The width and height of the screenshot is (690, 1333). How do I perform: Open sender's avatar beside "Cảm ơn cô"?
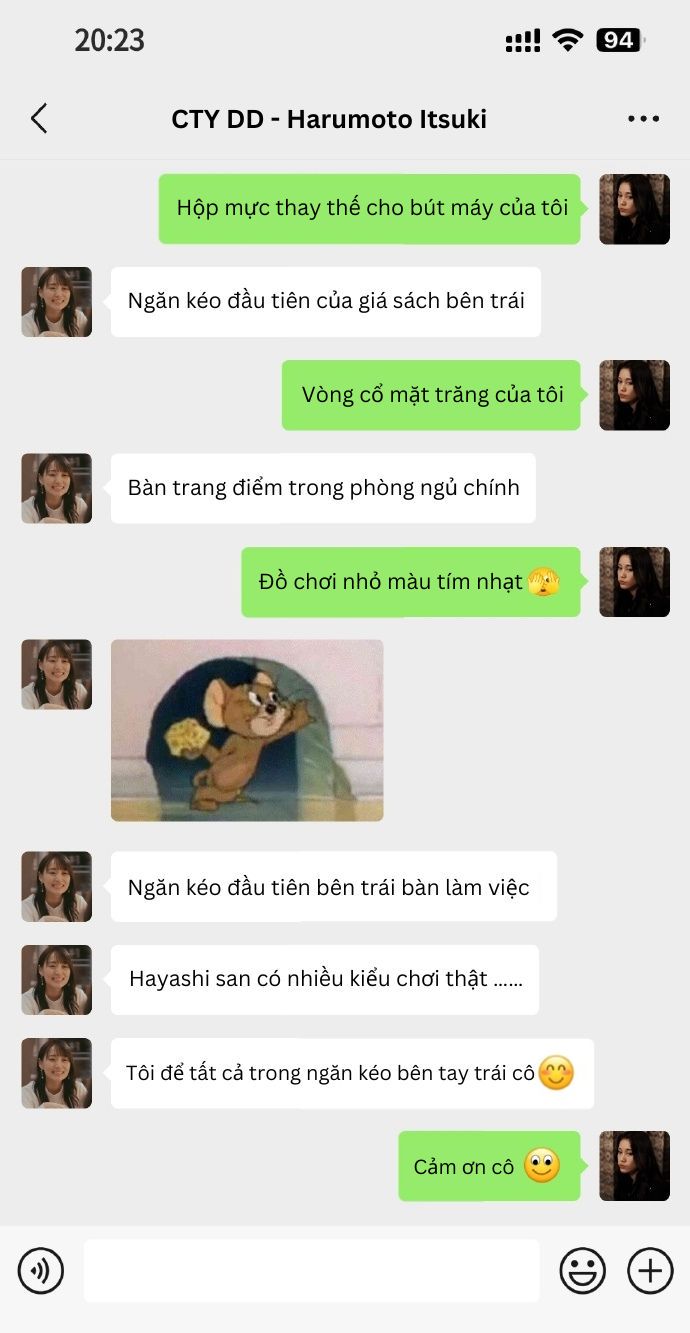point(634,1166)
